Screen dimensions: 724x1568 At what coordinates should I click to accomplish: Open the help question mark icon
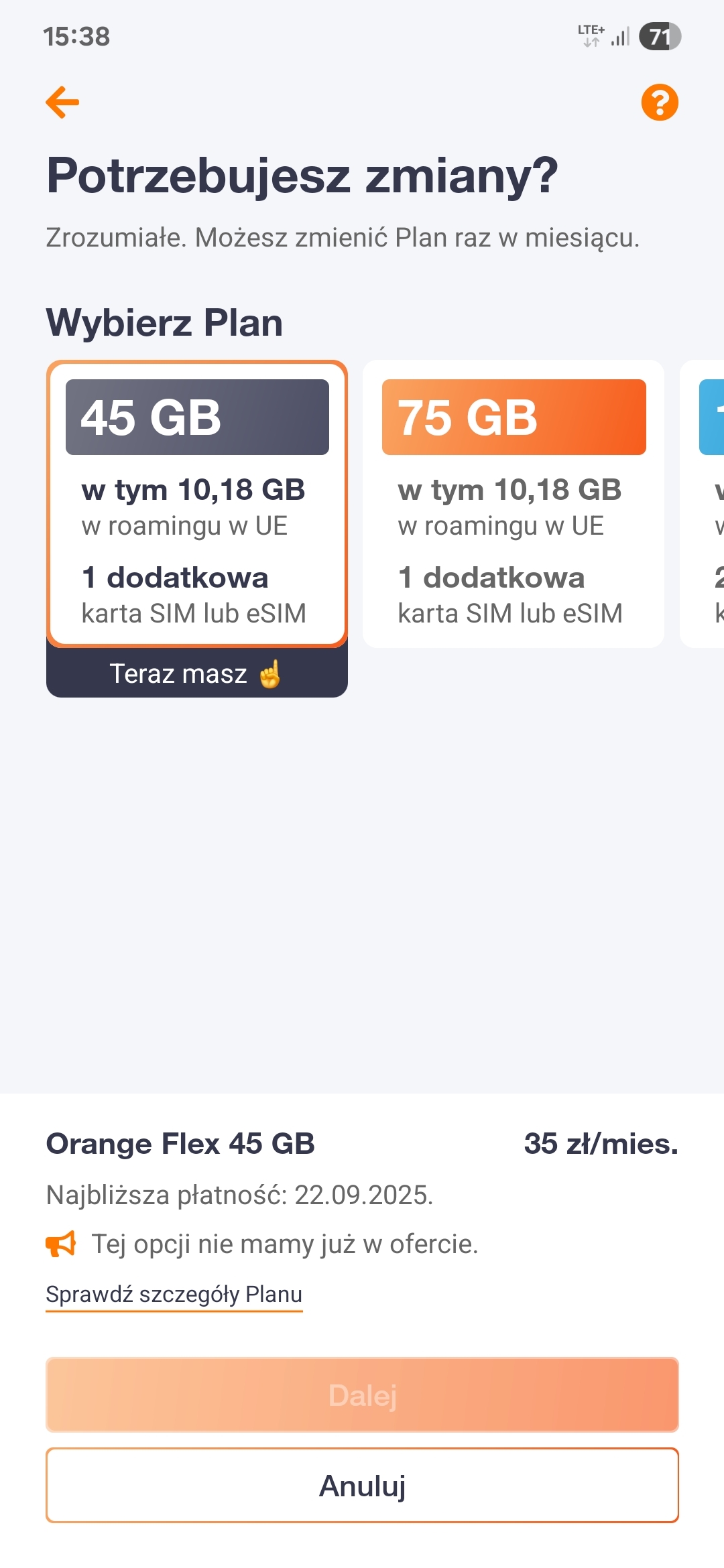click(660, 103)
